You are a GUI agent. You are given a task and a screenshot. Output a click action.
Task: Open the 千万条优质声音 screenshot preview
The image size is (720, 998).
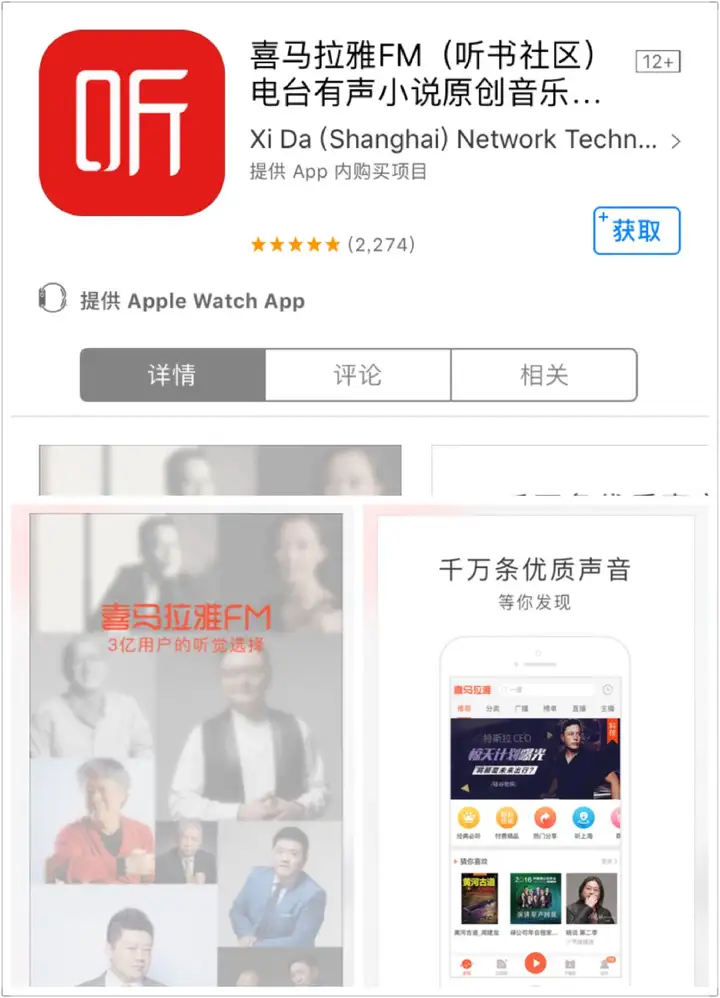coord(535,750)
